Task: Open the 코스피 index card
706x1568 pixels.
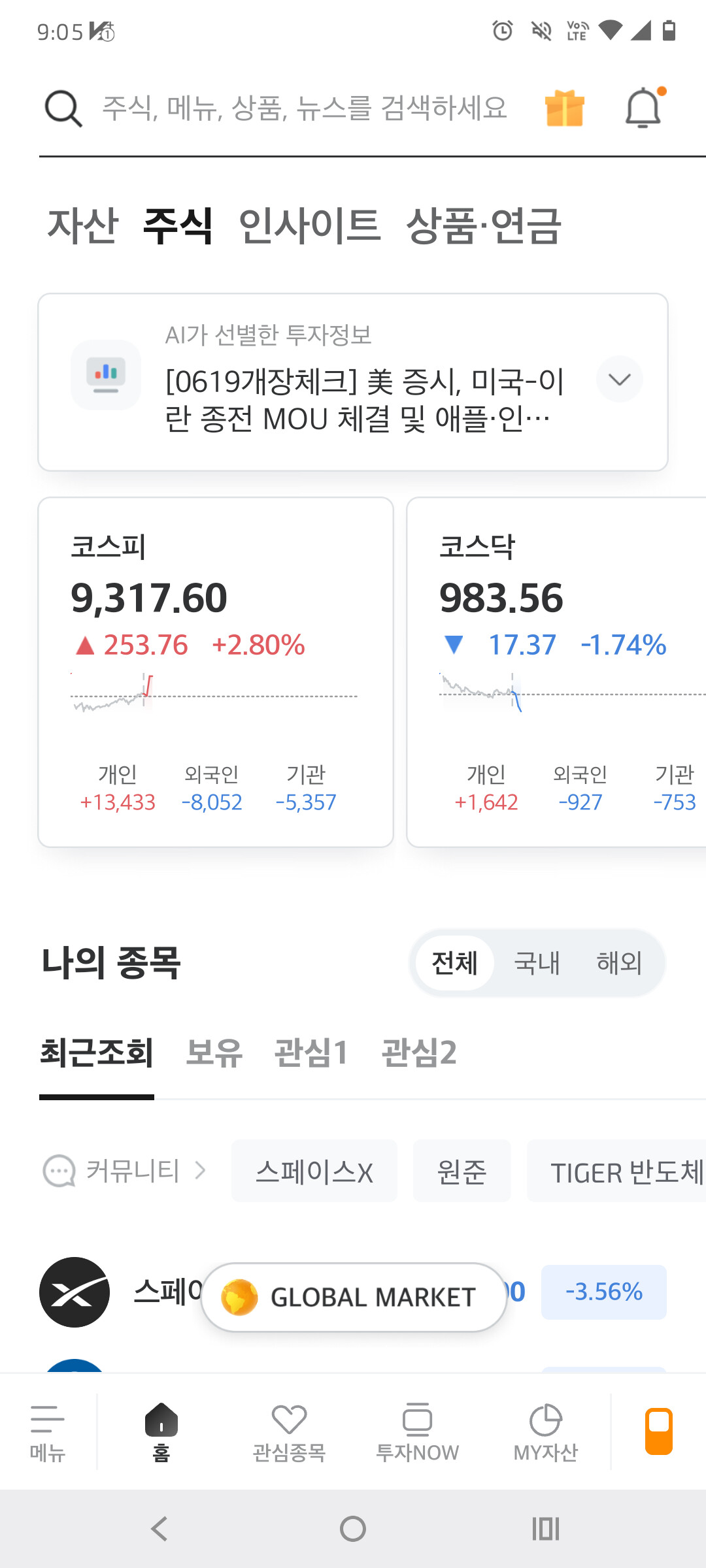Action: (x=216, y=672)
